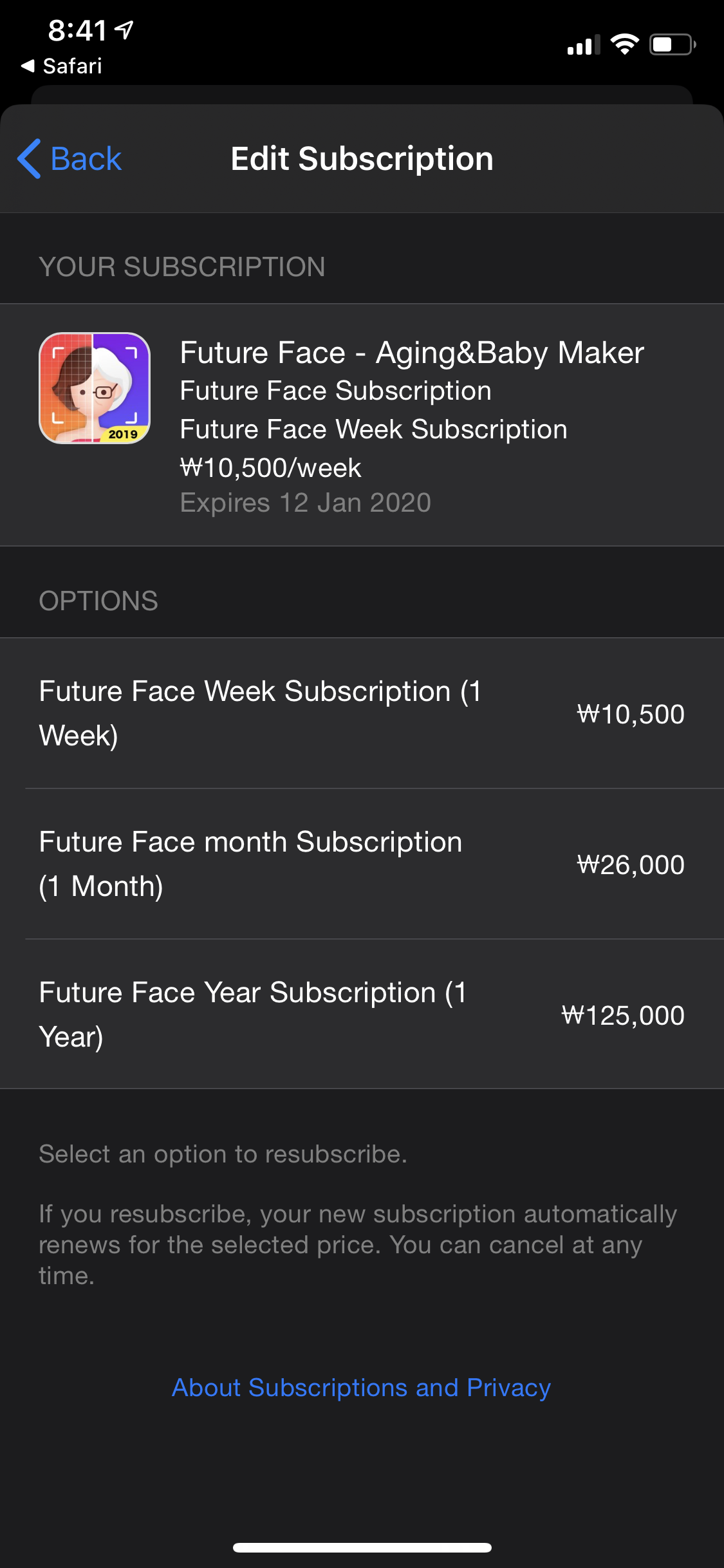Go back from Edit Subscription

pyautogui.click(x=70, y=159)
